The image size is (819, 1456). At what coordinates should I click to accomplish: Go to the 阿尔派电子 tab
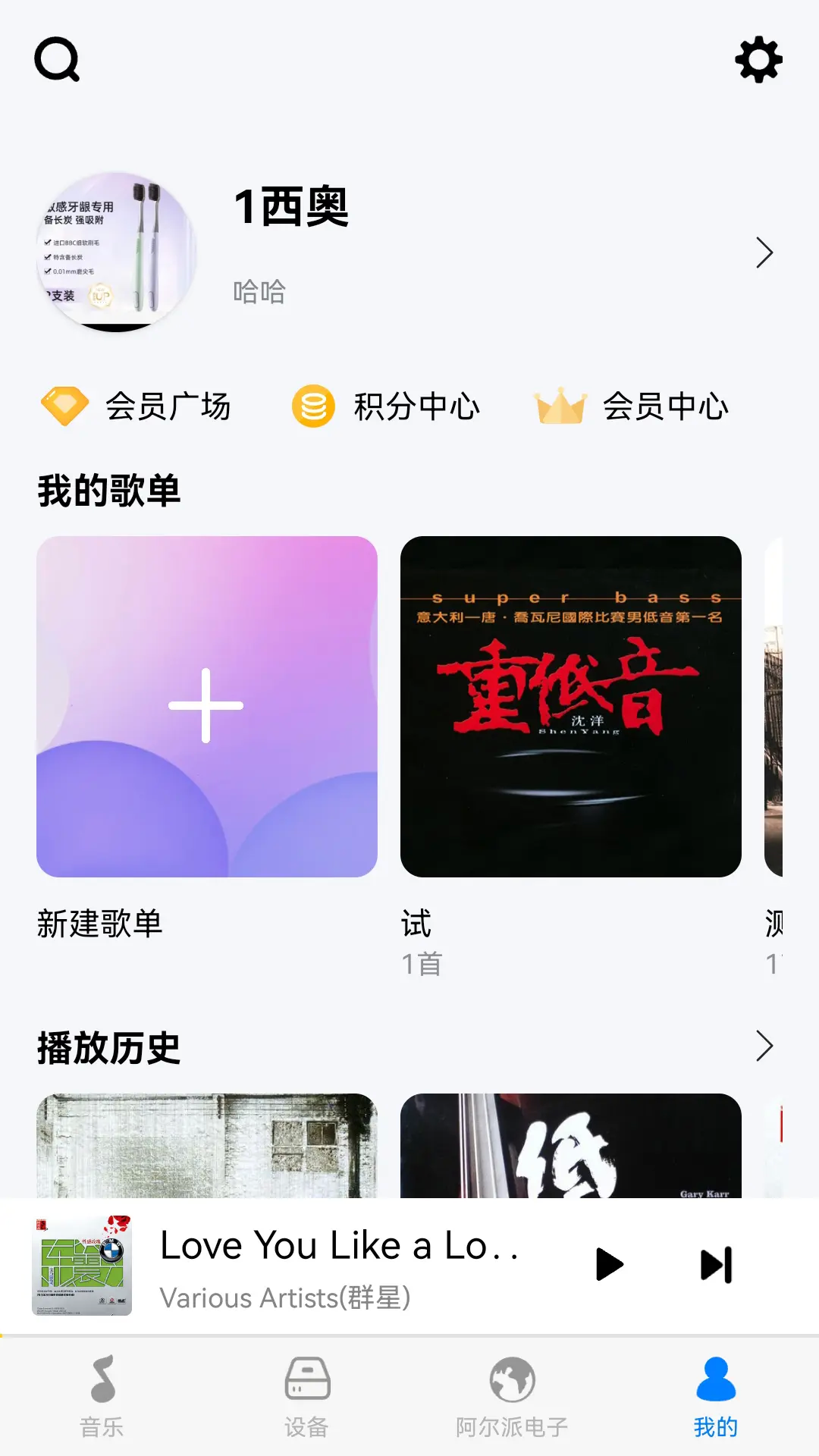pyautogui.click(x=512, y=1397)
